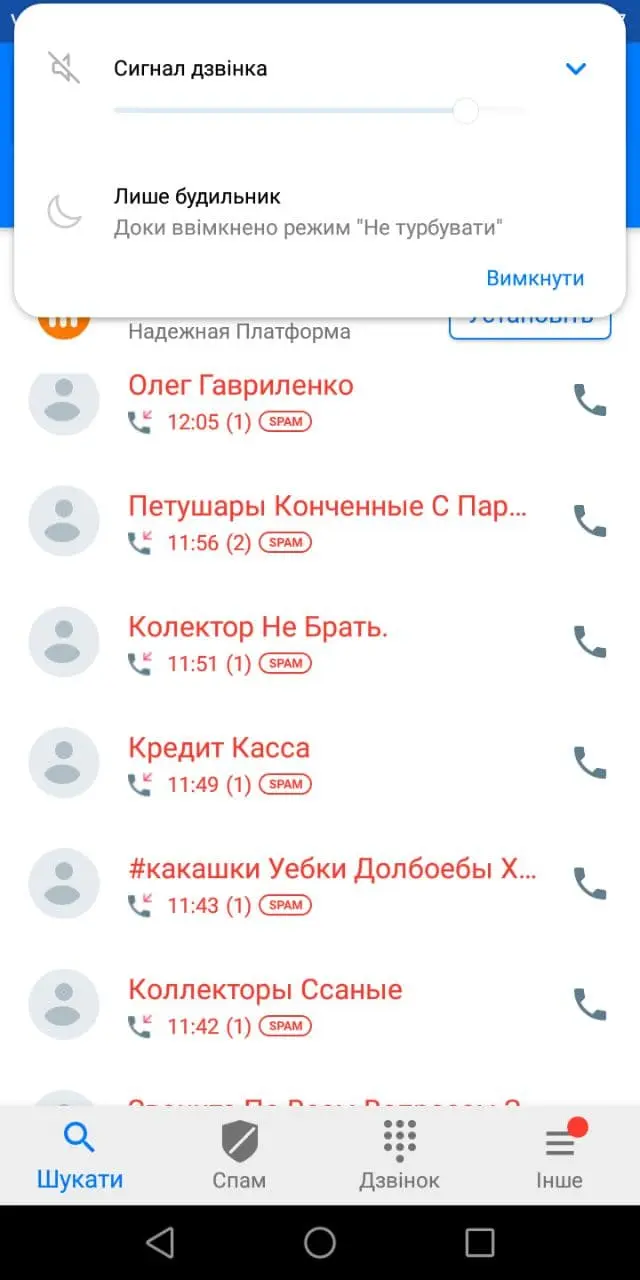Viewport: 640px width, 1280px height.
Task: Call the Коллекторы Ссаные number
Action: [589, 1004]
